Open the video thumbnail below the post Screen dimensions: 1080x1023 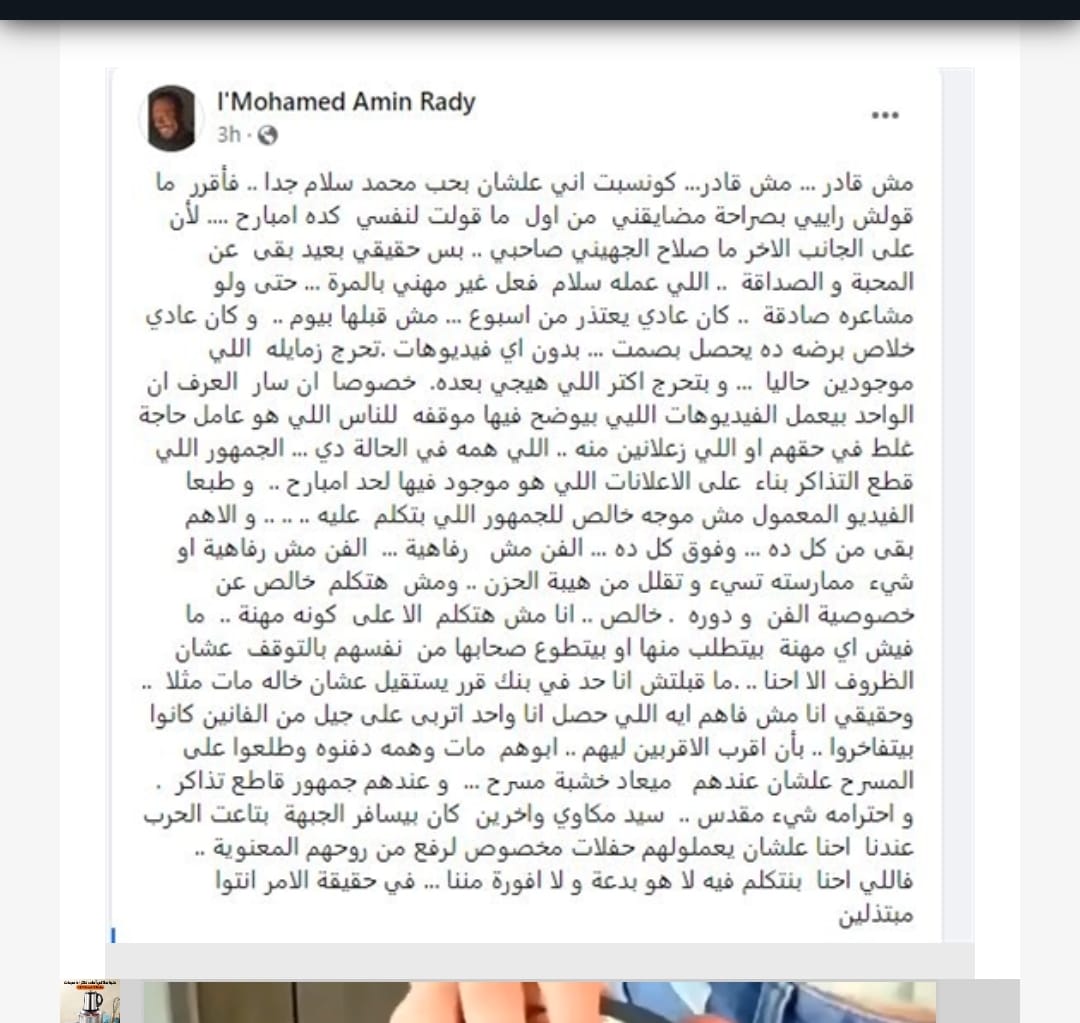click(x=540, y=1001)
